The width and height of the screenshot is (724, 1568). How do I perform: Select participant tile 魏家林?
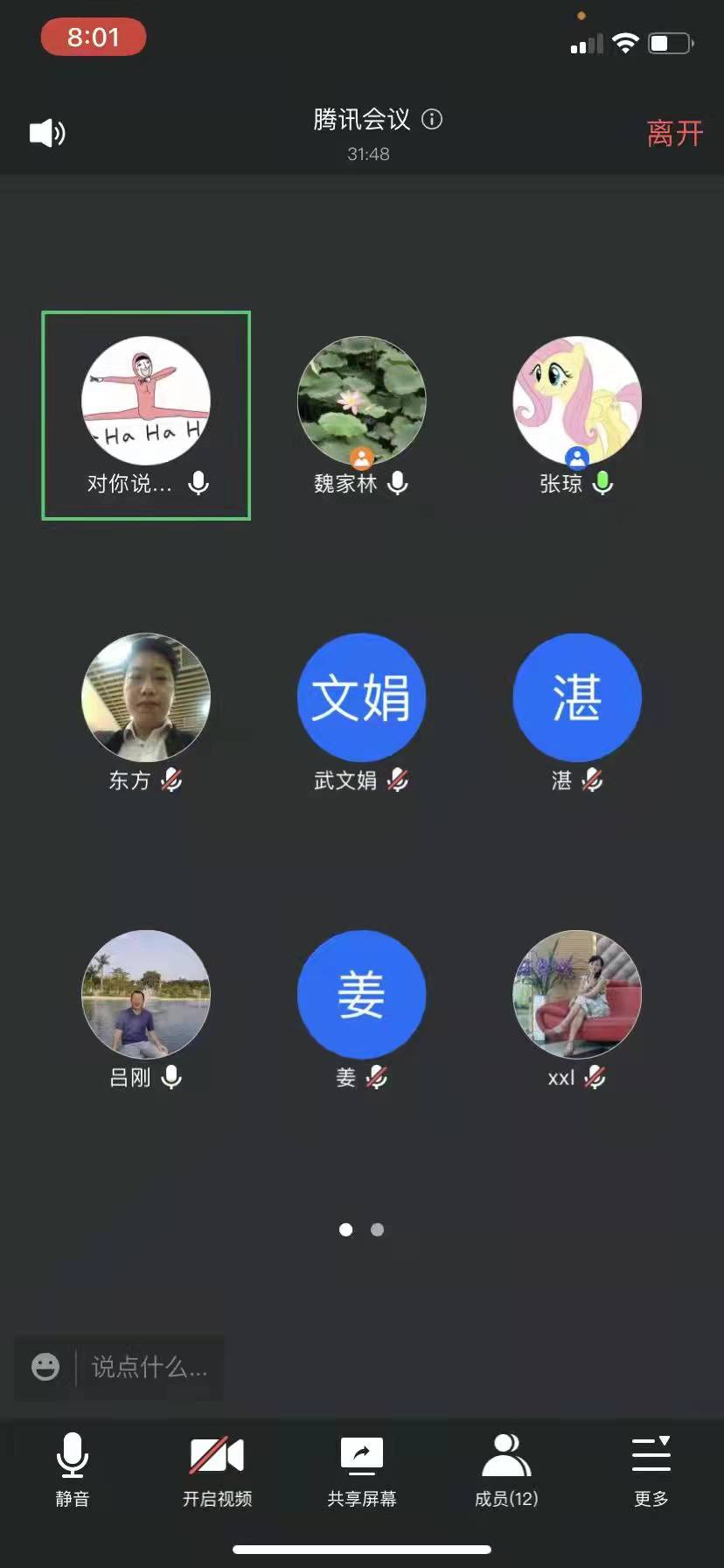point(361,402)
